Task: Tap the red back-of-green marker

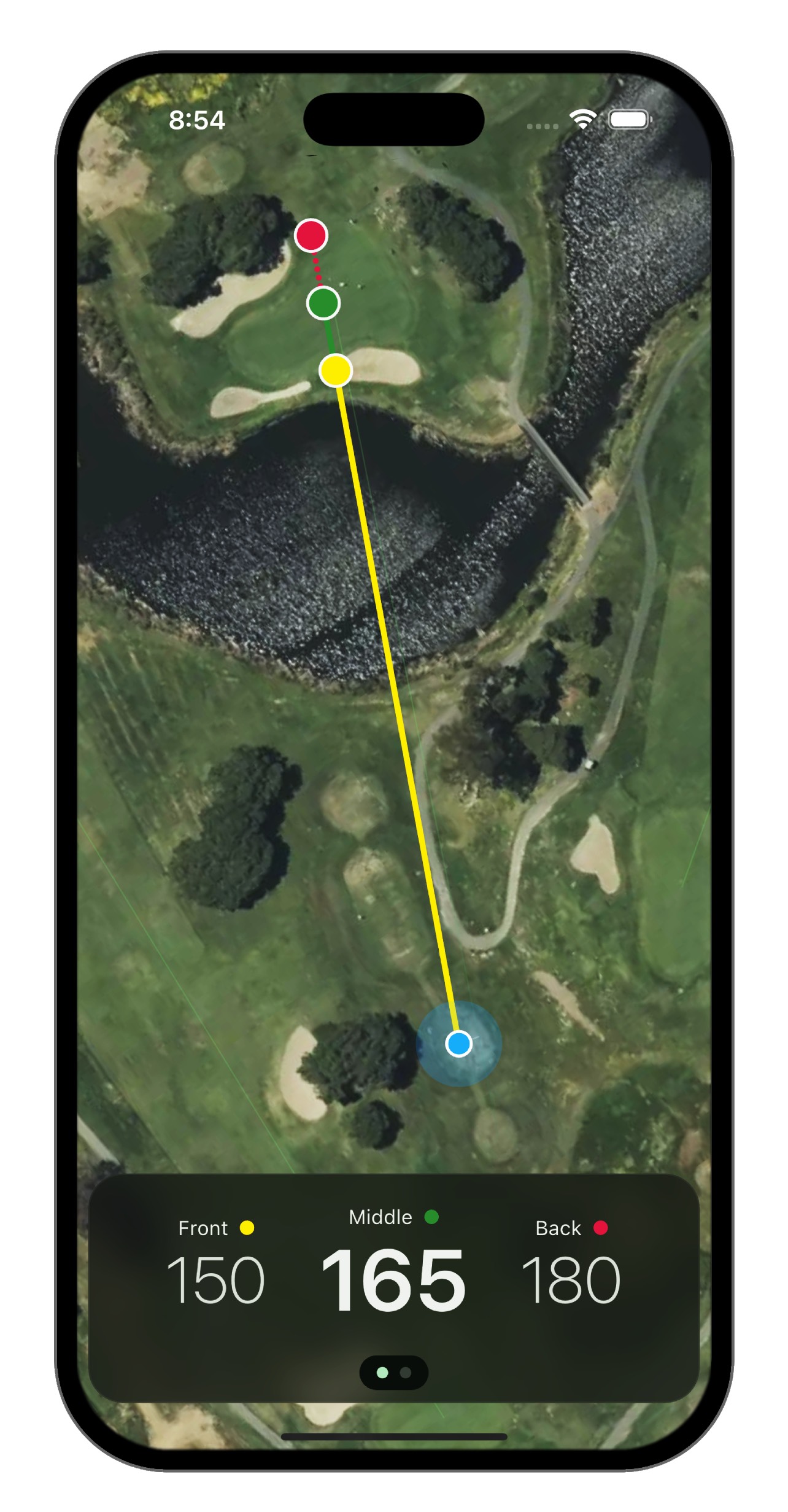Action: (311, 235)
